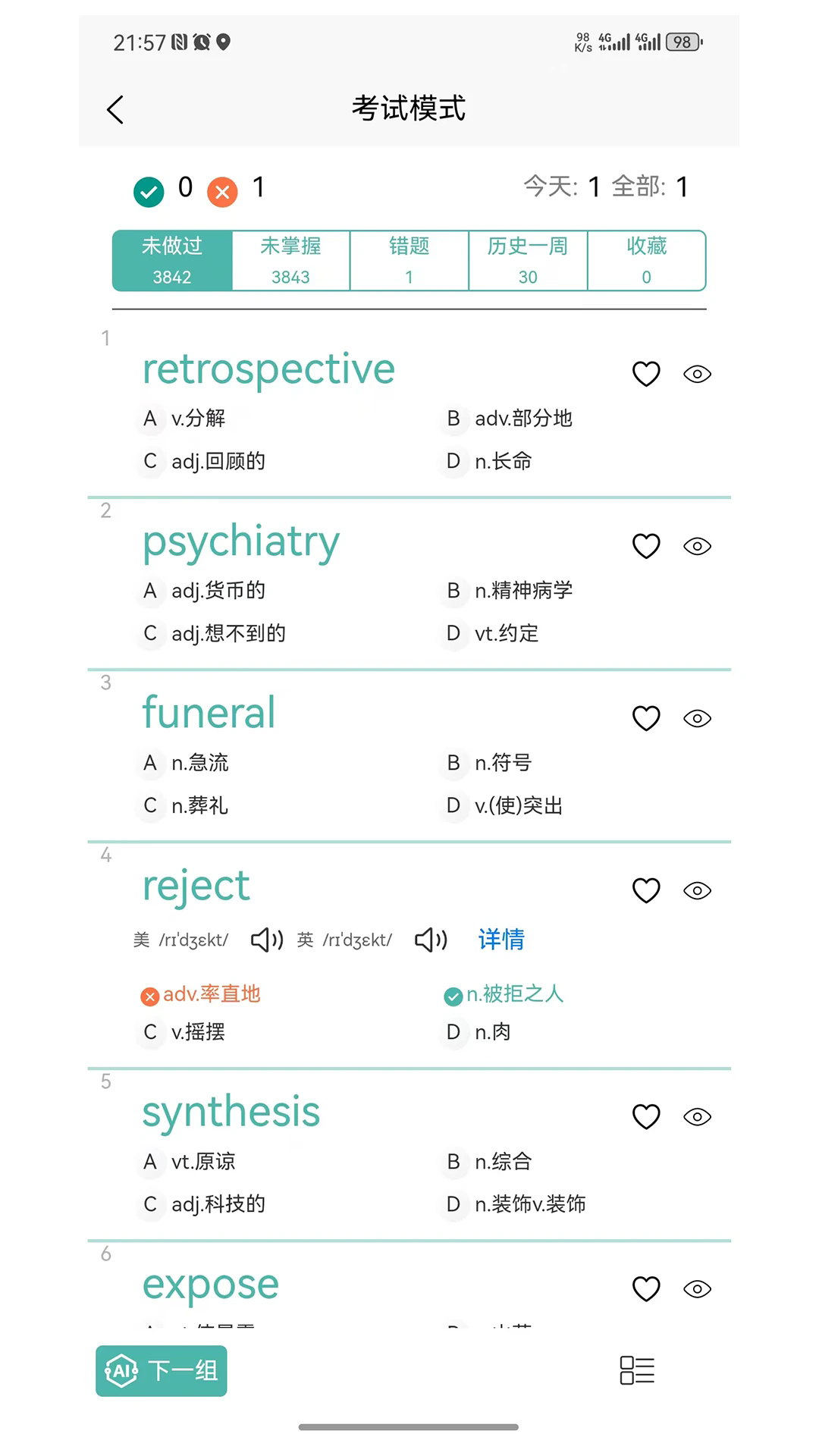The height and width of the screenshot is (1456, 819).
Task: Tap the orange cross wrong counter
Action: (221, 191)
